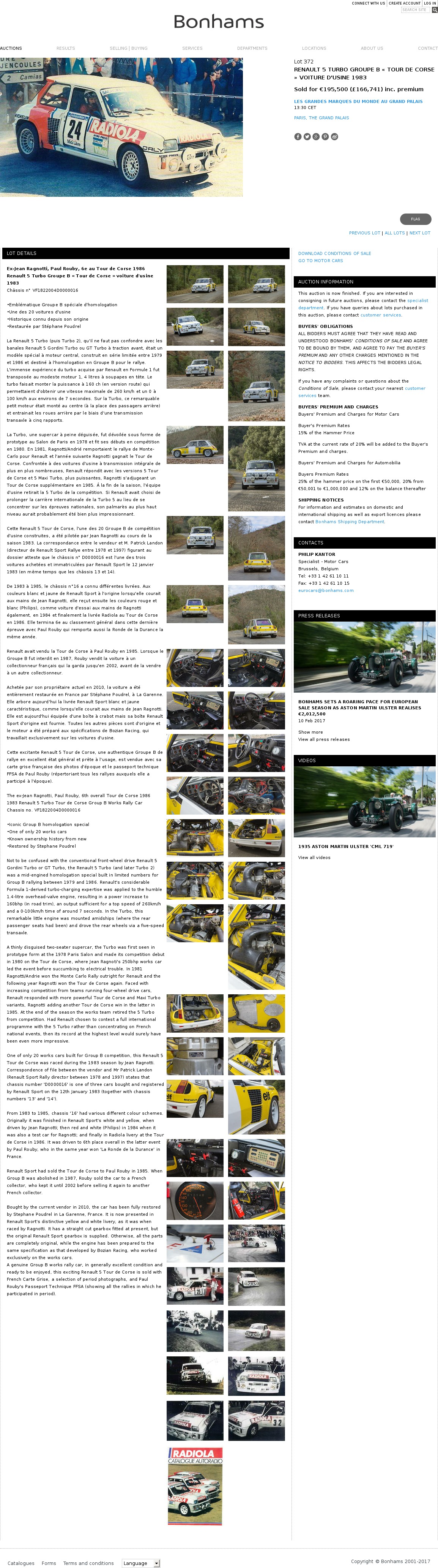The width and height of the screenshot is (438, 1568).
Task: Go to the Previous Lot
Action: [364, 233]
